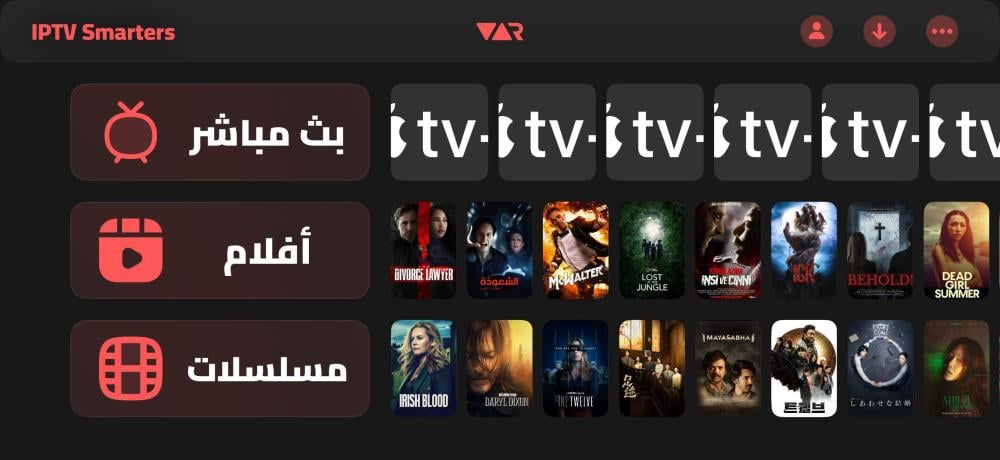View the Beholder movie tile
1000x460 pixels.
pyautogui.click(x=880, y=250)
